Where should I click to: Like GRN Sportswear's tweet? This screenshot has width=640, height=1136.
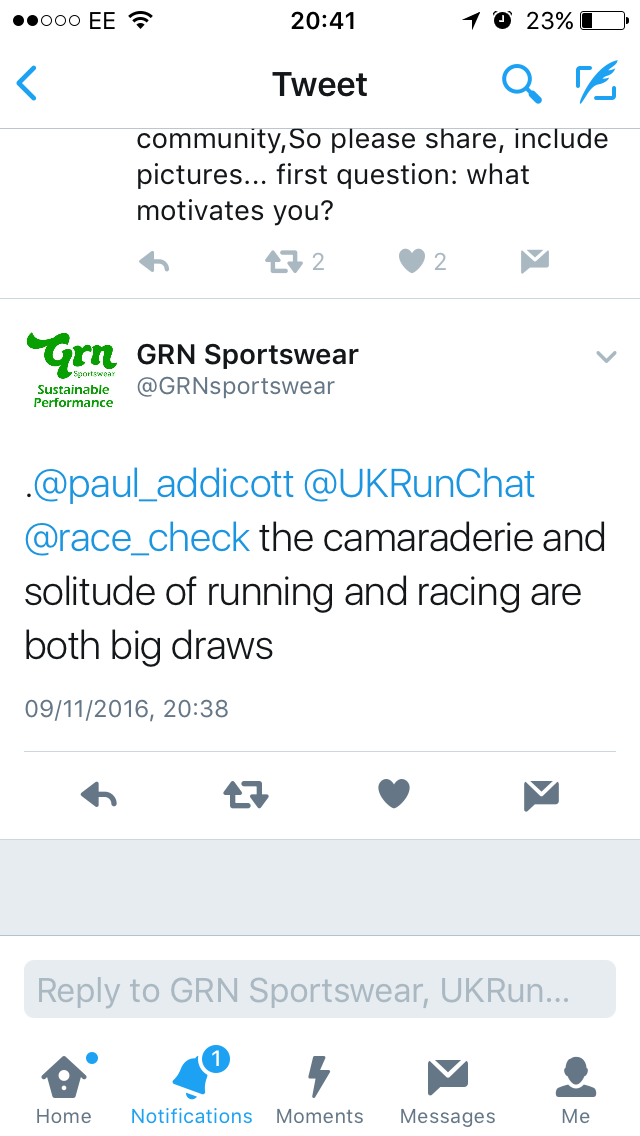pos(394,795)
